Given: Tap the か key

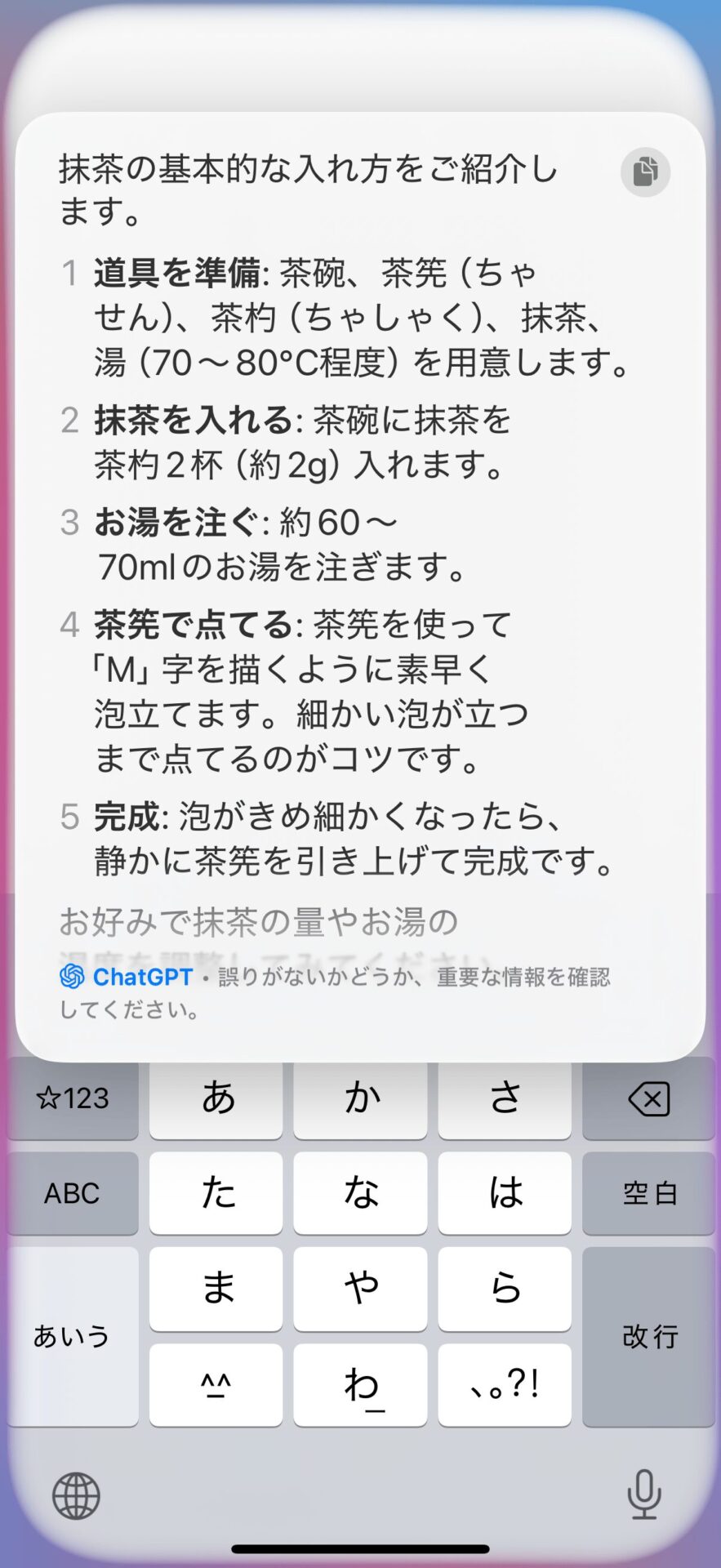Looking at the screenshot, I should pyautogui.click(x=360, y=1098).
